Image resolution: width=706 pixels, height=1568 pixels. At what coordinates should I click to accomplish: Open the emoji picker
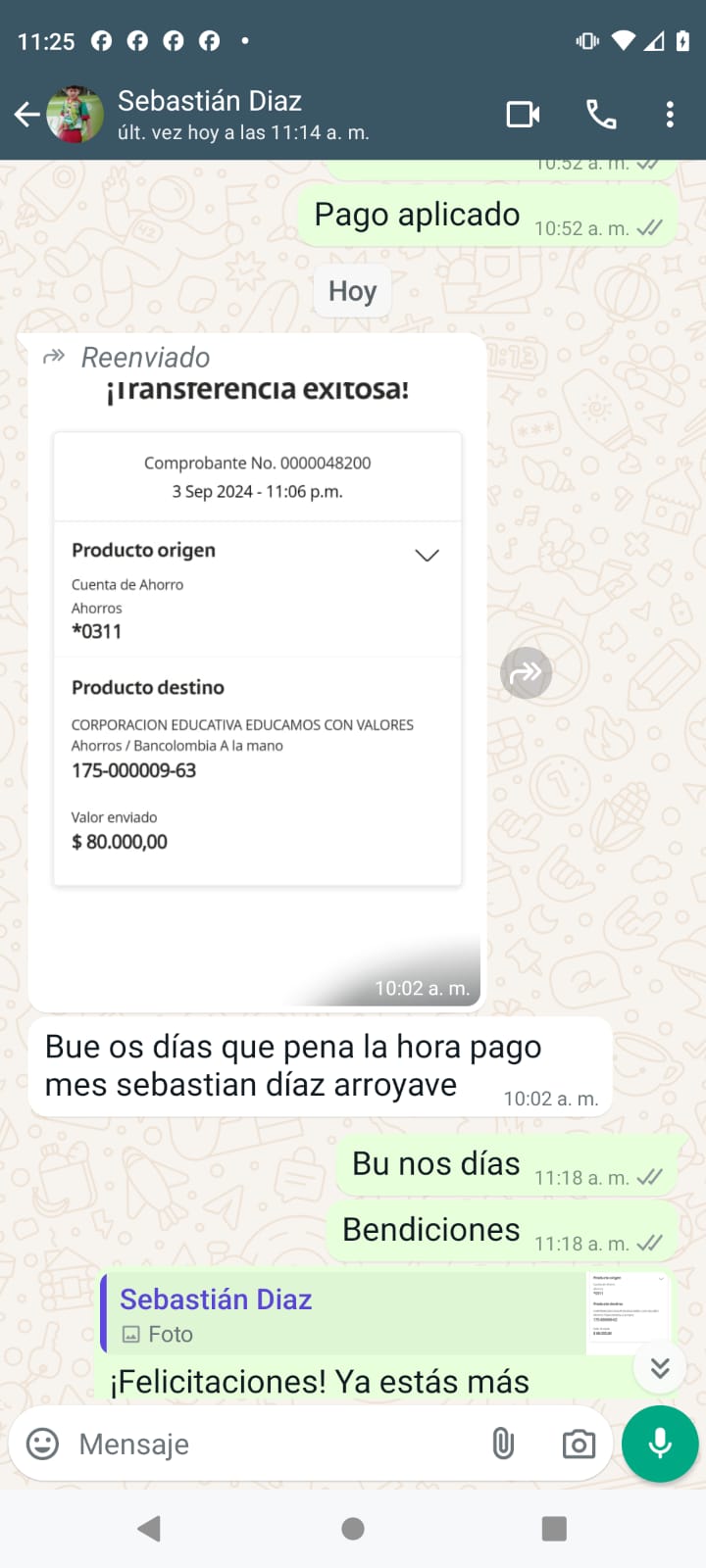tap(42, 1444)
